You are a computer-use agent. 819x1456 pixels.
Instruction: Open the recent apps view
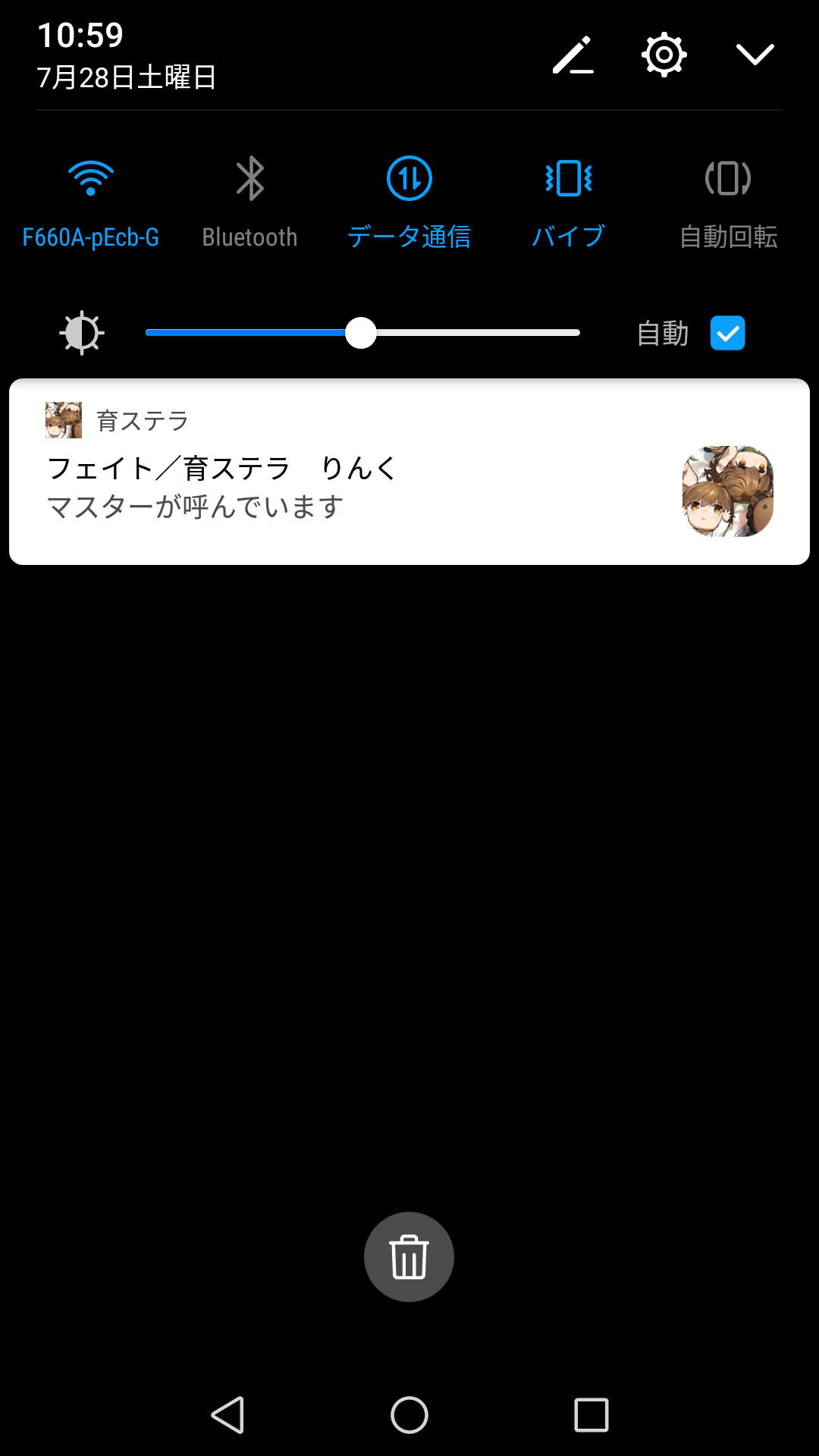coord(591,1415)
